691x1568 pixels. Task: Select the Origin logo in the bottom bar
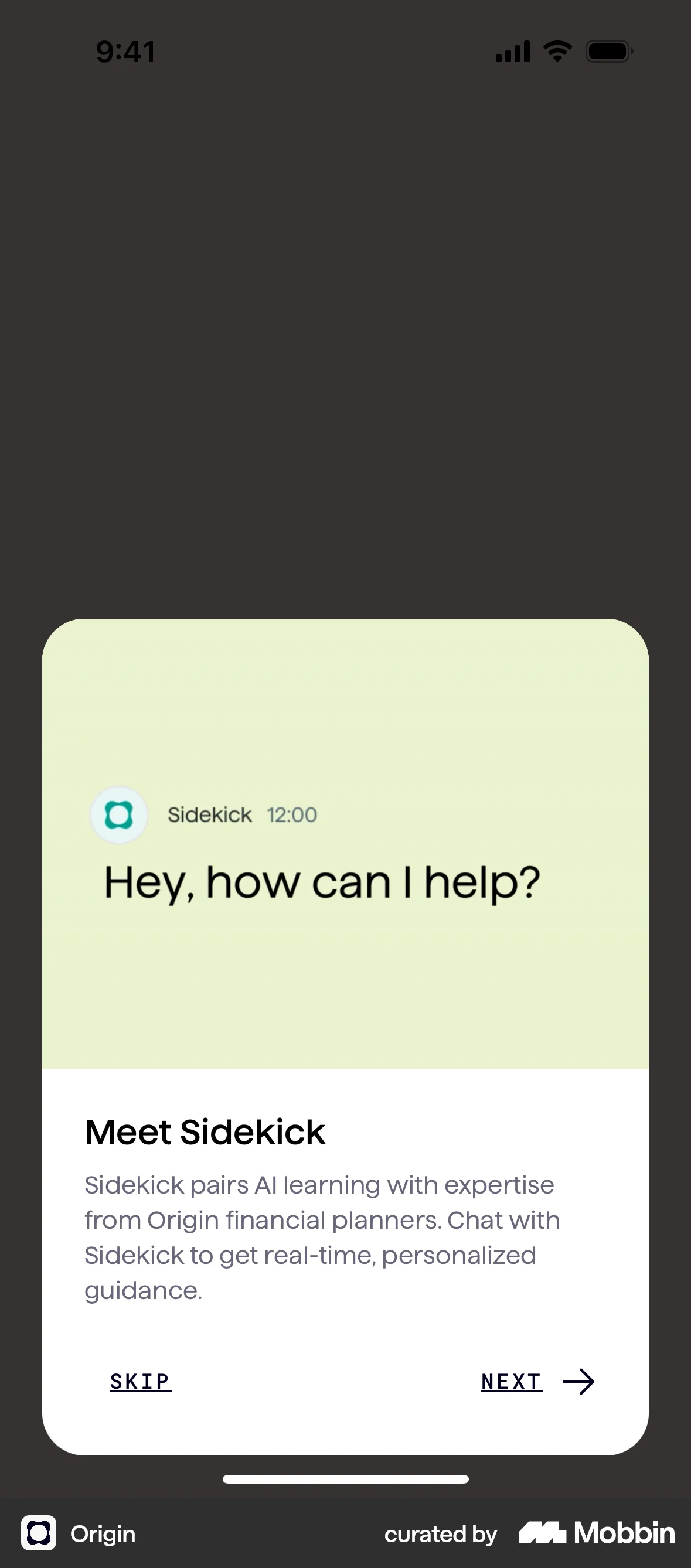pyautogui.click(x=38, y=1534)
